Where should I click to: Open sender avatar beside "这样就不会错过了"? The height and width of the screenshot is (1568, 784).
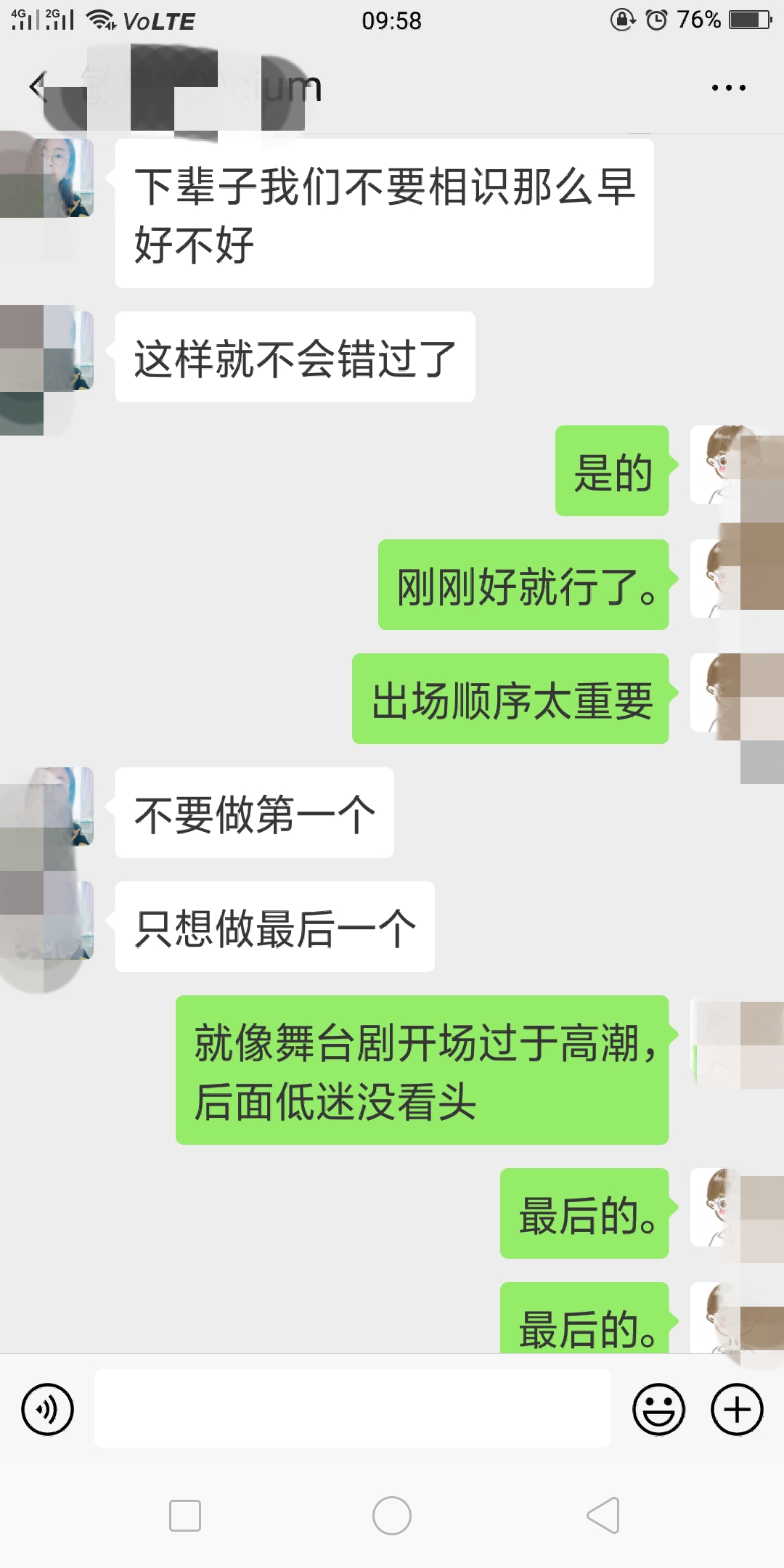tap(54, 351)
